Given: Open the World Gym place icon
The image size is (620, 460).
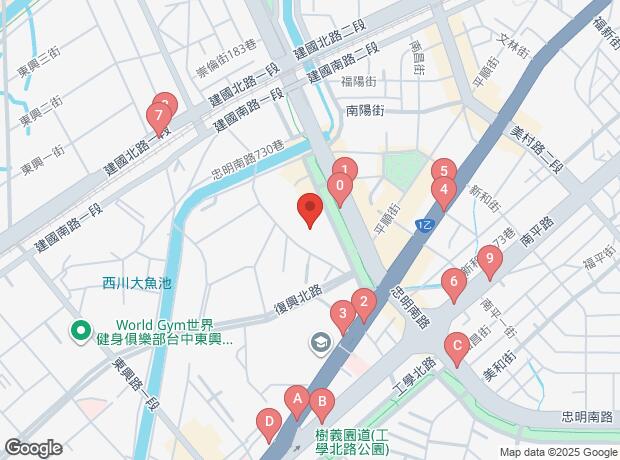Looking at the screenshot, I should 81,331.
